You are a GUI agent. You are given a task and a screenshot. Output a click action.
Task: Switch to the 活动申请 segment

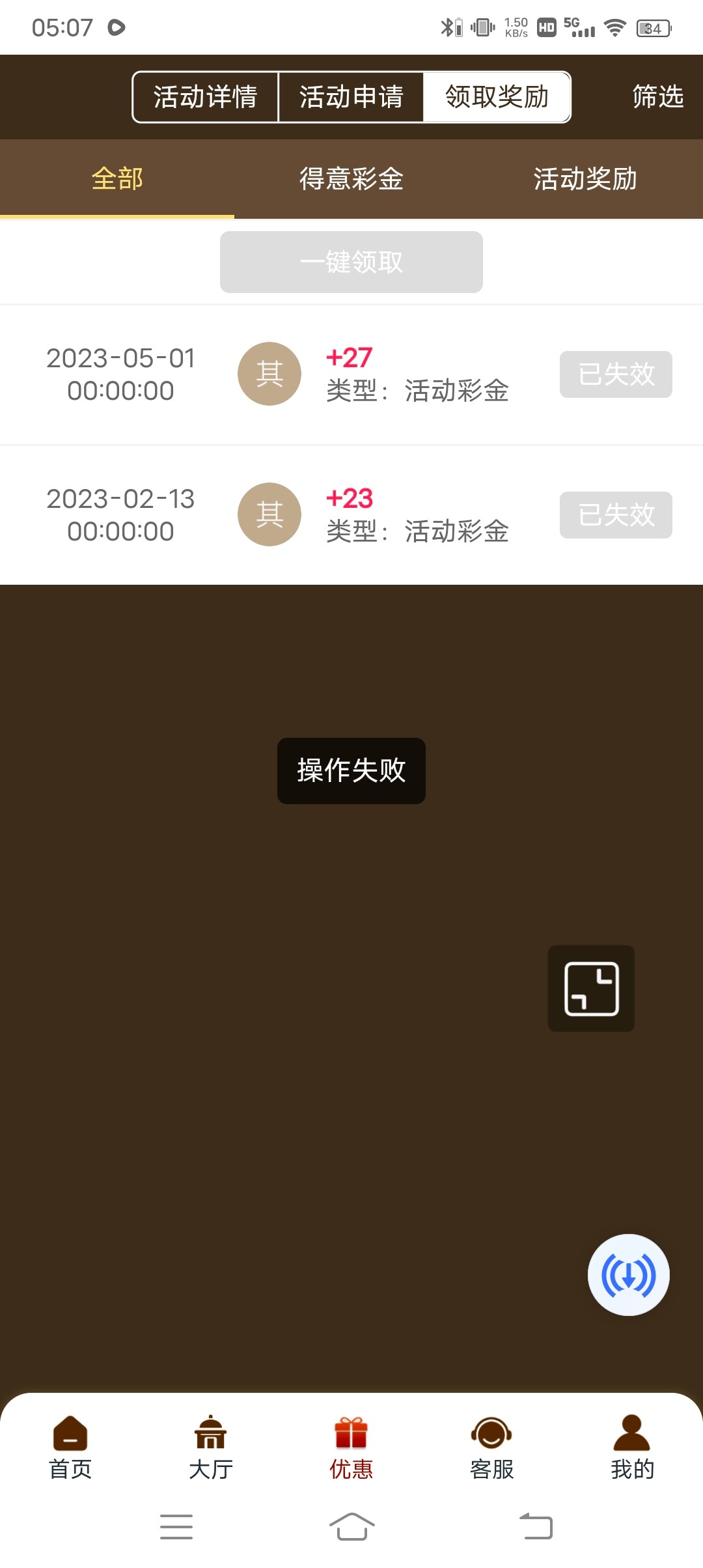[x=351, y=97]
